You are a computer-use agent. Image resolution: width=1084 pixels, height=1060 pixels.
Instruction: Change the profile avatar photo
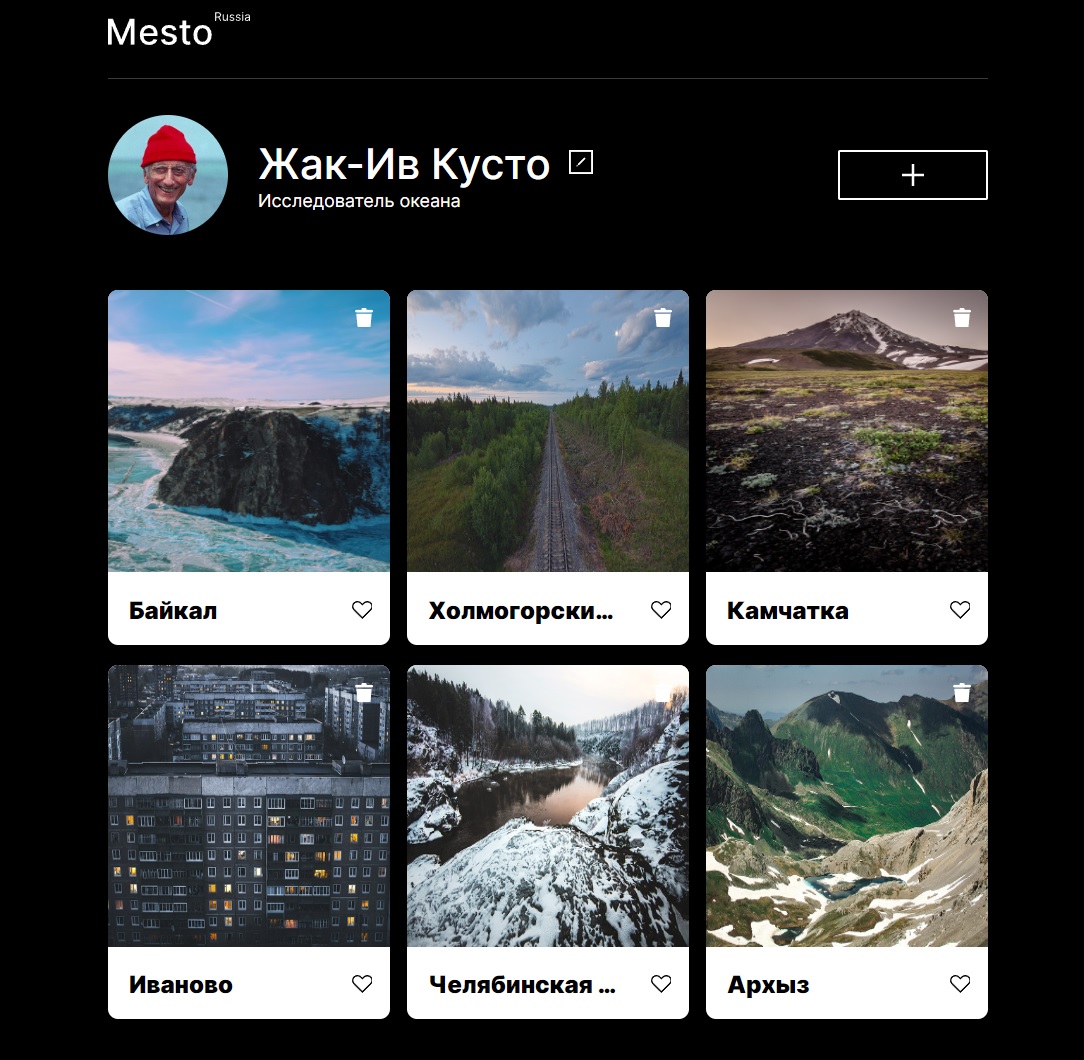(168, 175)
